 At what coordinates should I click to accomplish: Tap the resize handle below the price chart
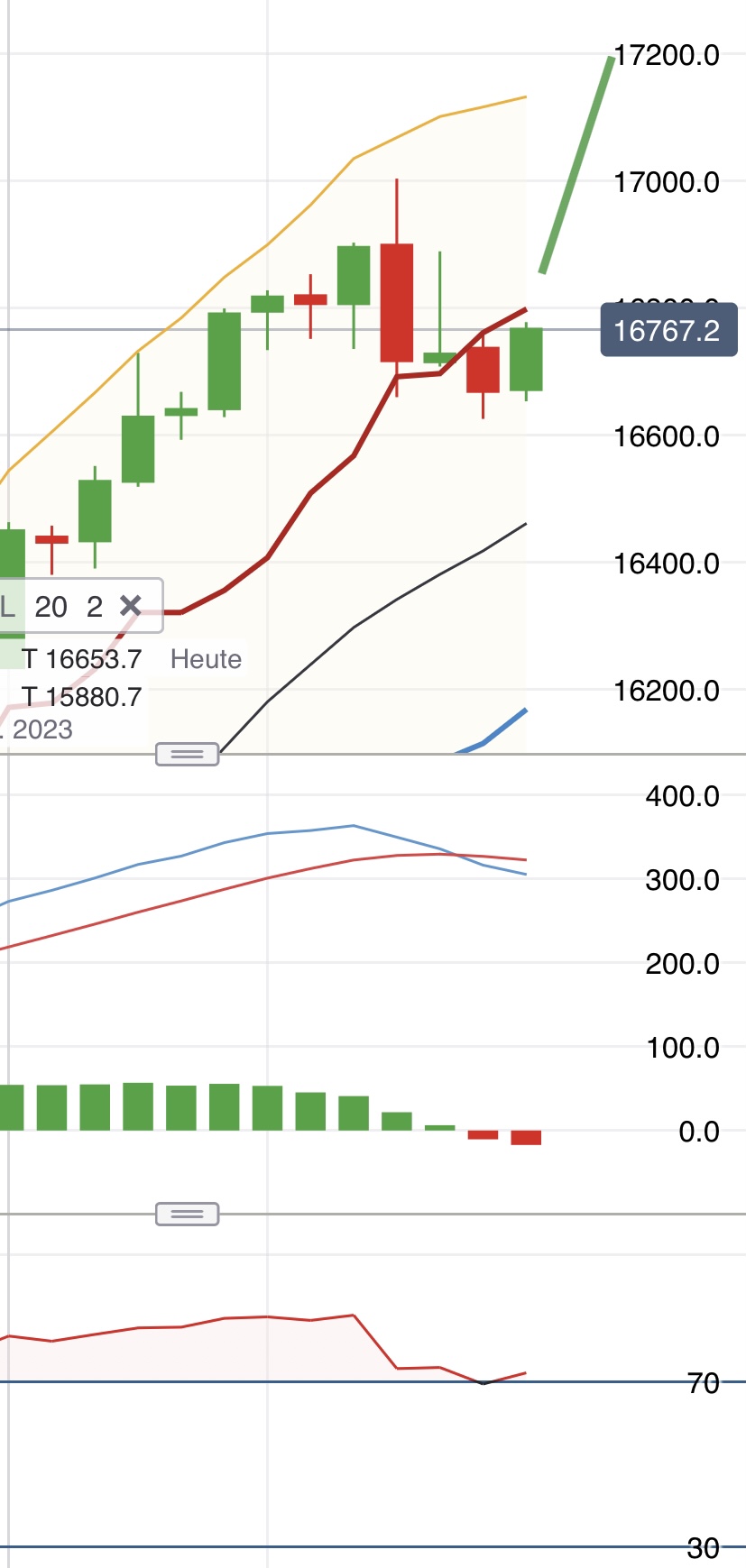click(187, 754)
